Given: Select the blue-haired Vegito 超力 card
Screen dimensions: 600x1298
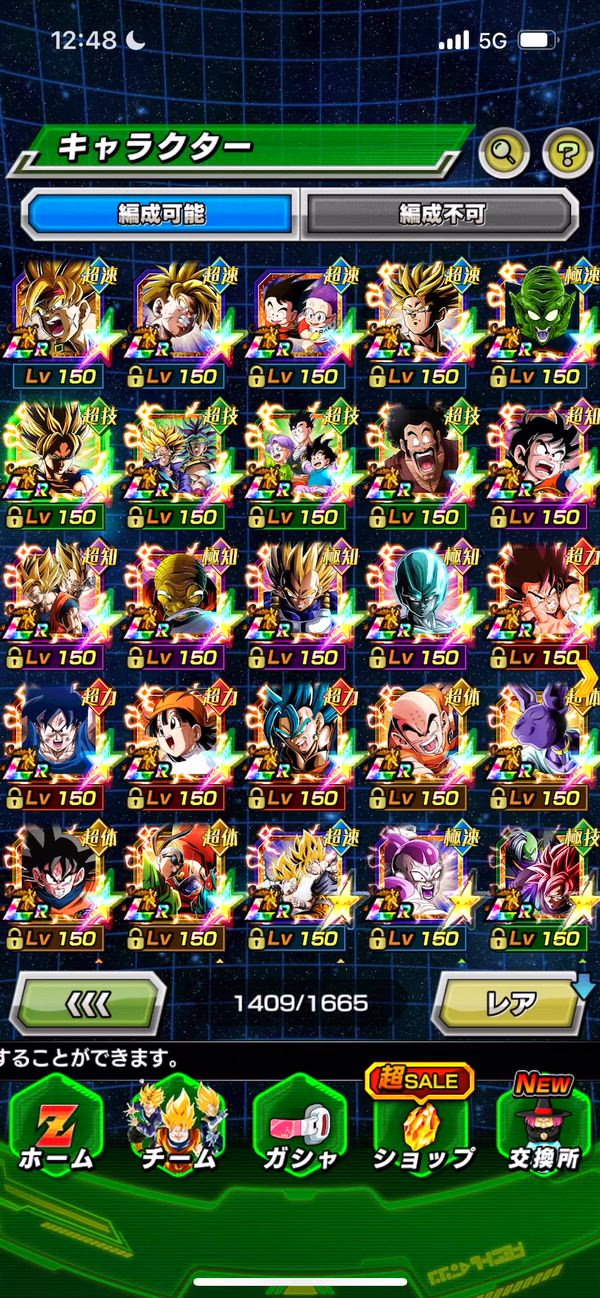Looking at the screenshot, I should (x=298, y=733).
